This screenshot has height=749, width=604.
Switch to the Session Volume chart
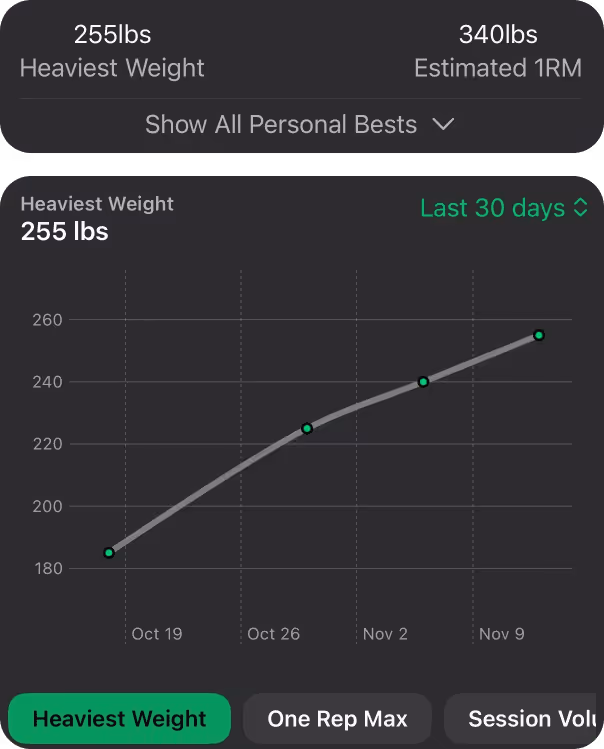tap(523, 718)
